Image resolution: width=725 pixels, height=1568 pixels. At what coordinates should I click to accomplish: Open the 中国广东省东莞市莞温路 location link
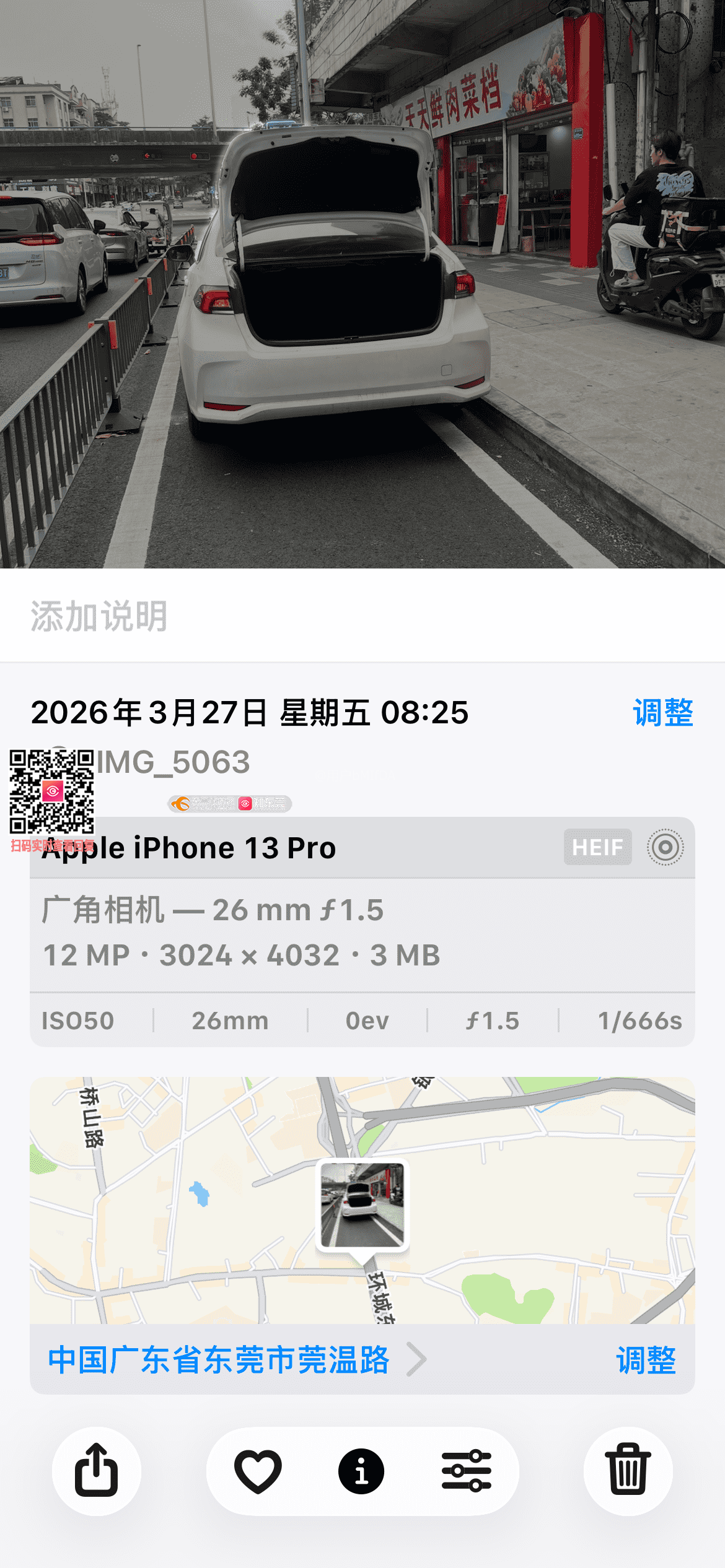tap(219, 1360)
